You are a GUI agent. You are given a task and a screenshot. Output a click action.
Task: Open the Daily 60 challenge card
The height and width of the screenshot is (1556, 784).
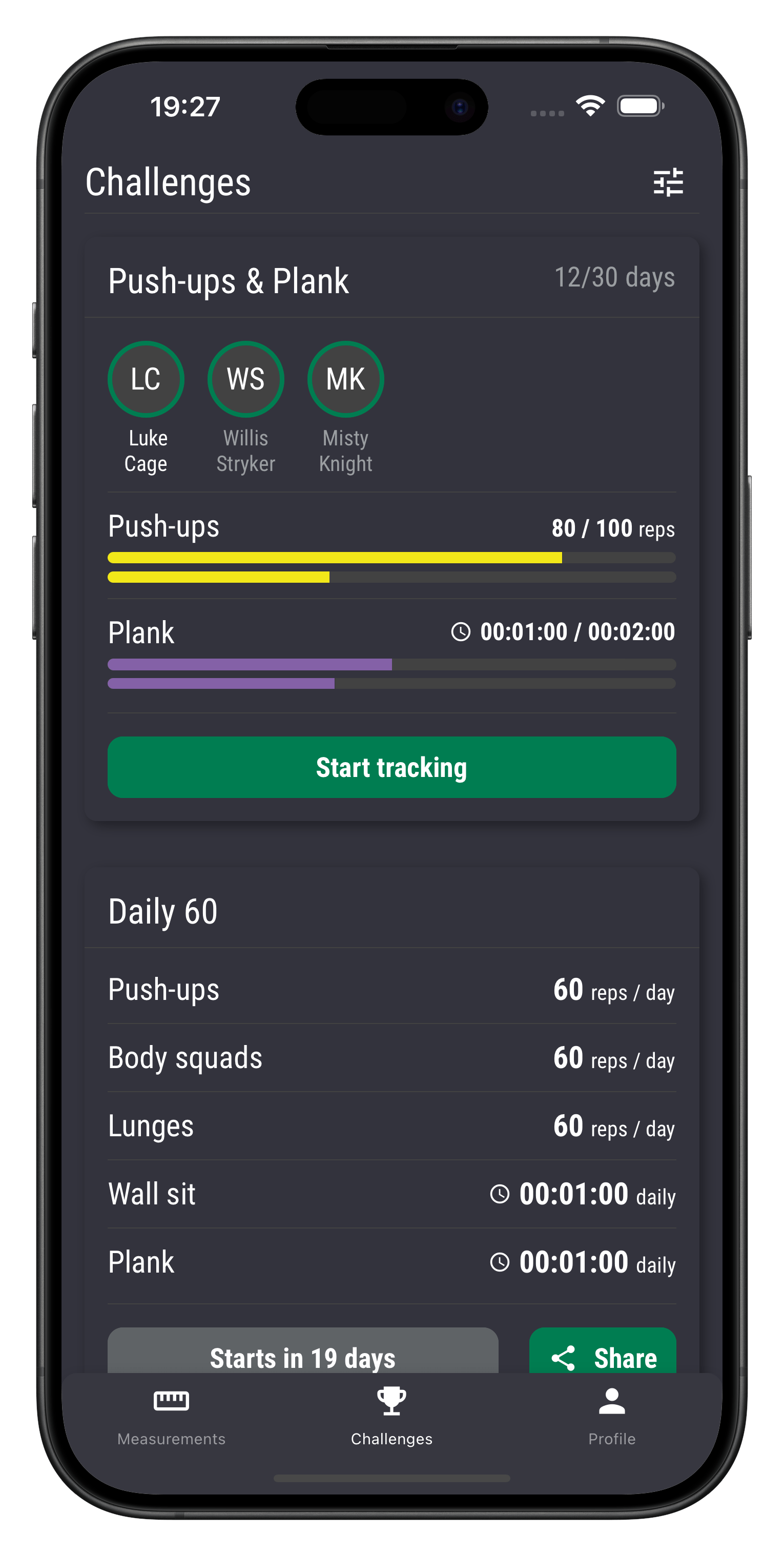pos(163,911)
